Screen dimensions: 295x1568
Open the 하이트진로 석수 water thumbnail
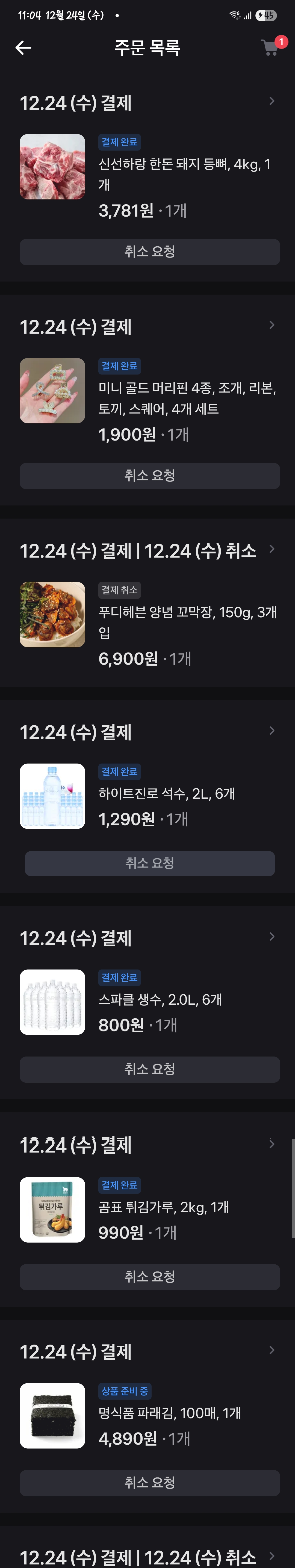52,796
